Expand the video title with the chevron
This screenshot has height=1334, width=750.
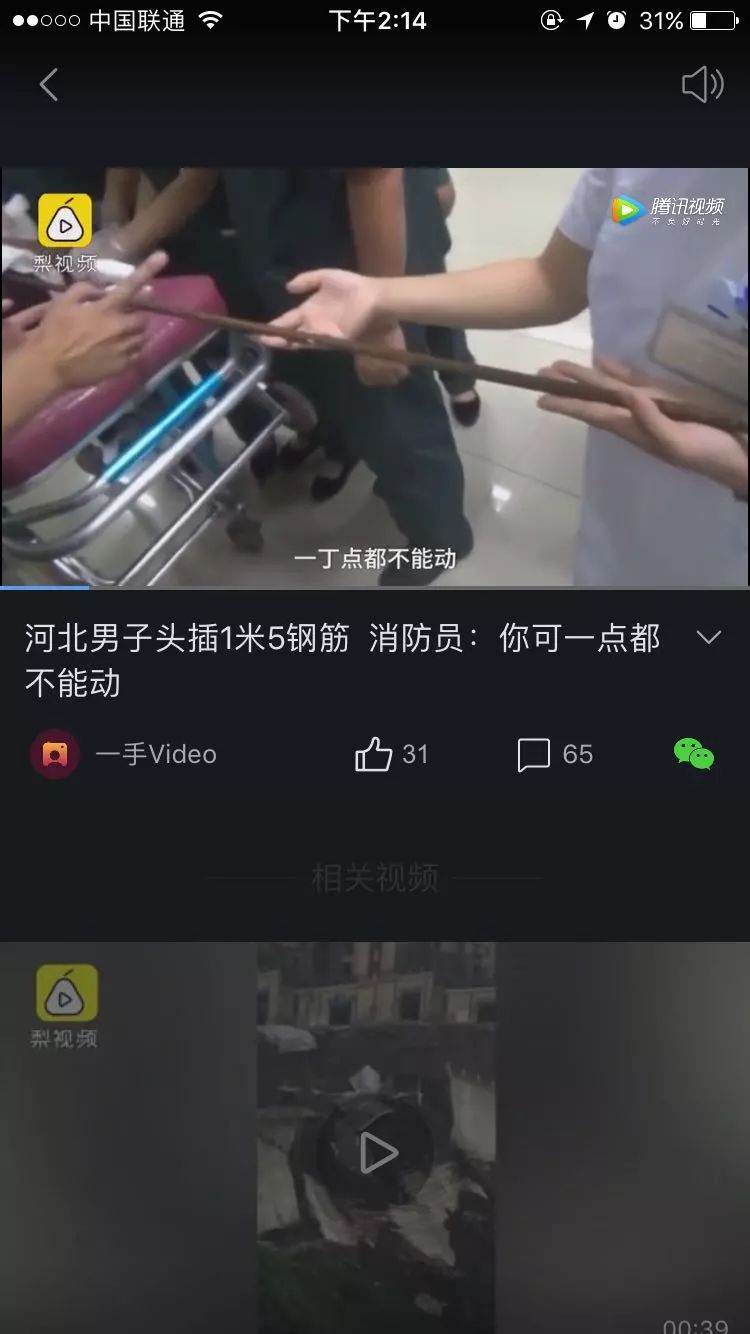(x=708, y=638)
